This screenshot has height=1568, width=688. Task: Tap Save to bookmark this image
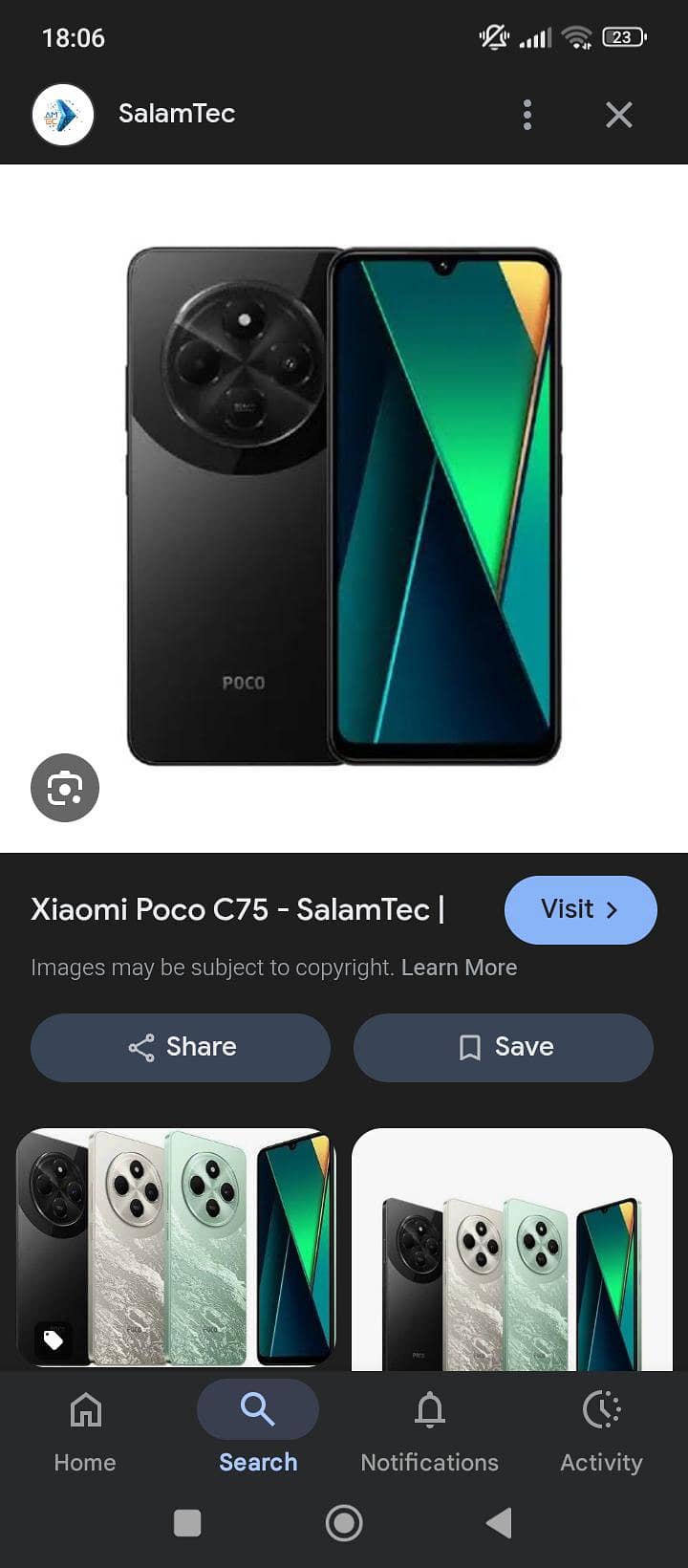coord(504,1047)
